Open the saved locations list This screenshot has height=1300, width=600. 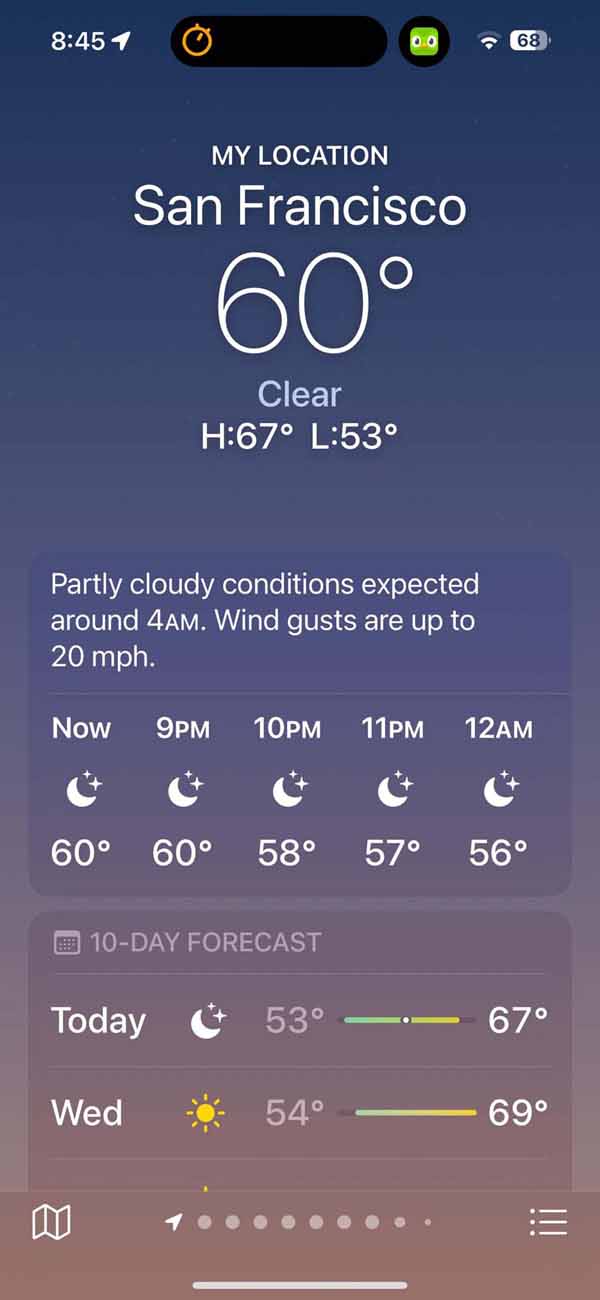[548, 1221]
